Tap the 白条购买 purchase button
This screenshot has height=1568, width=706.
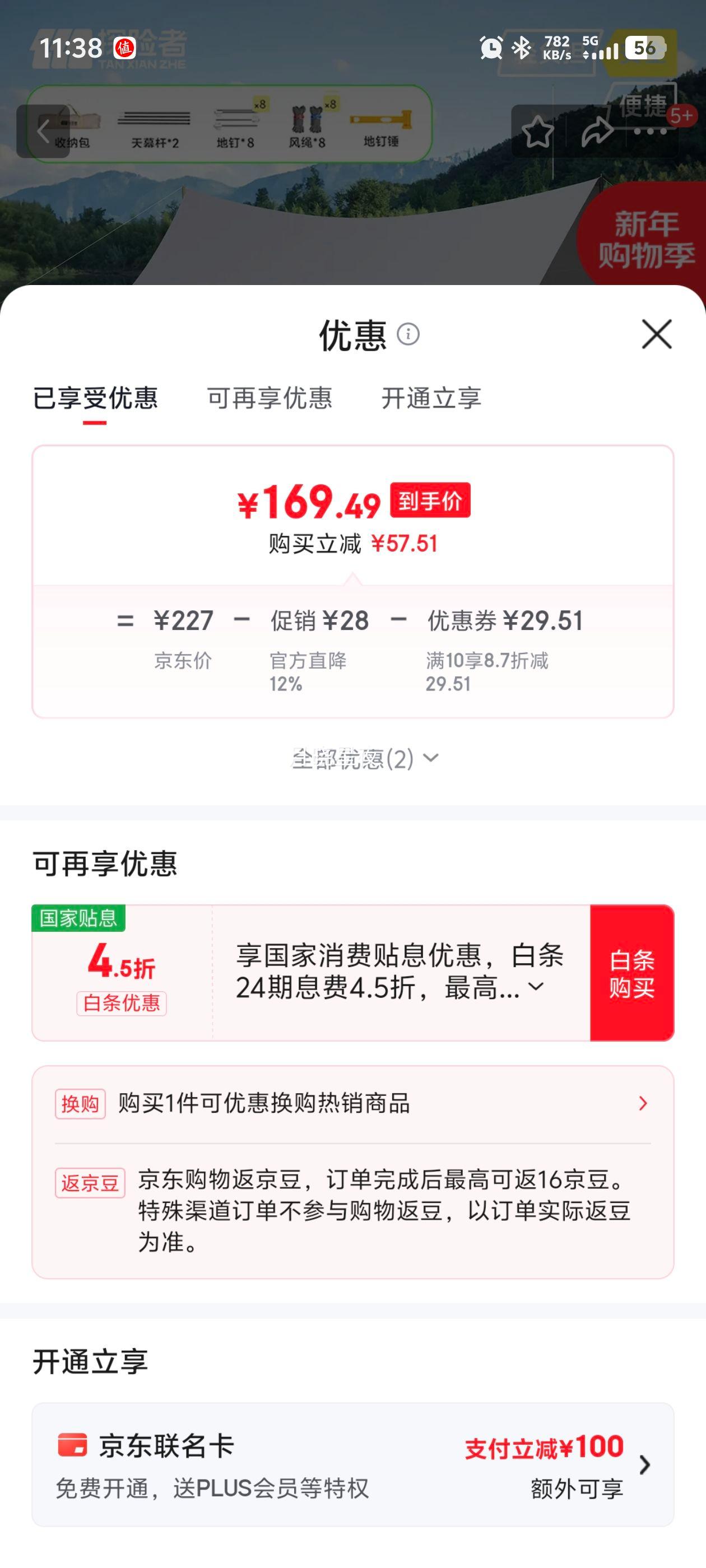tap(633, 973)
